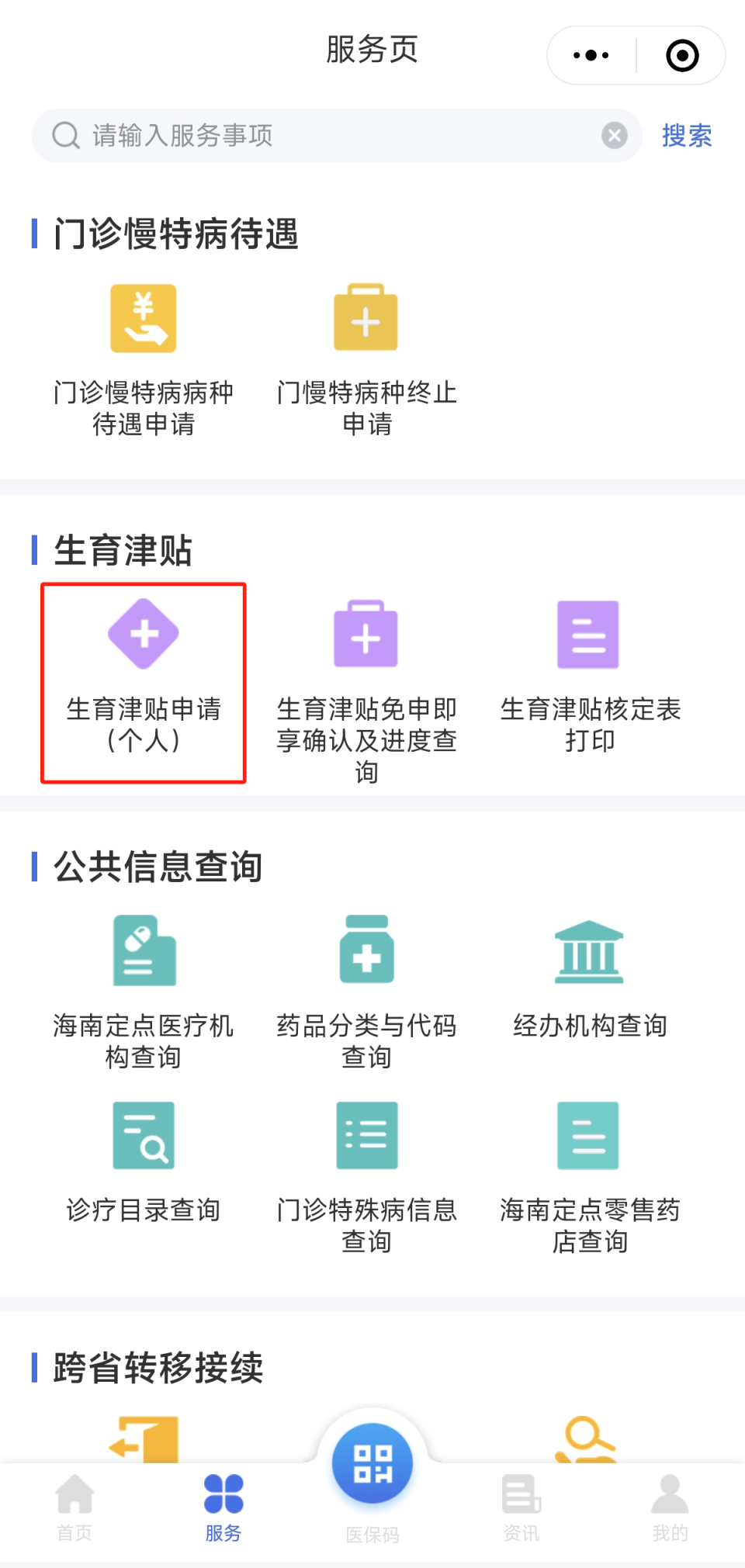The image size is (745, 1568).
Task: Clear the search input with the x icon
Action: tap(614, 136)
